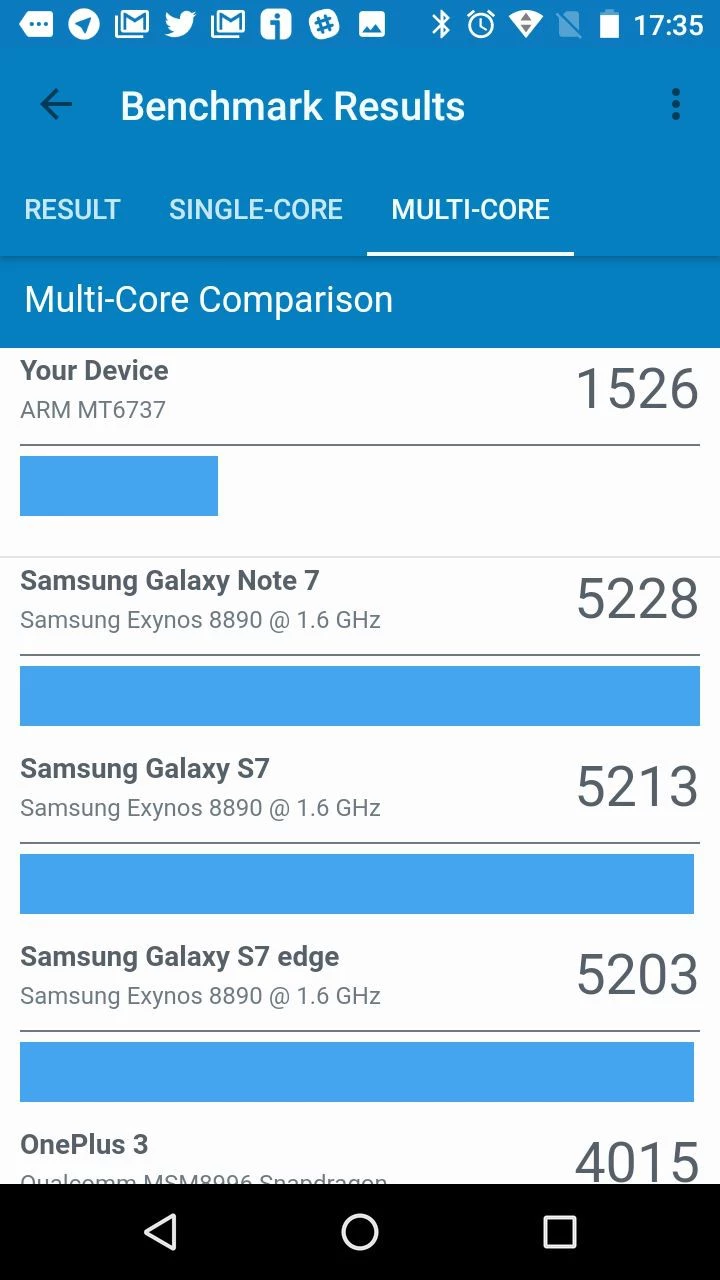Tap the alarm clock status icon

[478, 23]
